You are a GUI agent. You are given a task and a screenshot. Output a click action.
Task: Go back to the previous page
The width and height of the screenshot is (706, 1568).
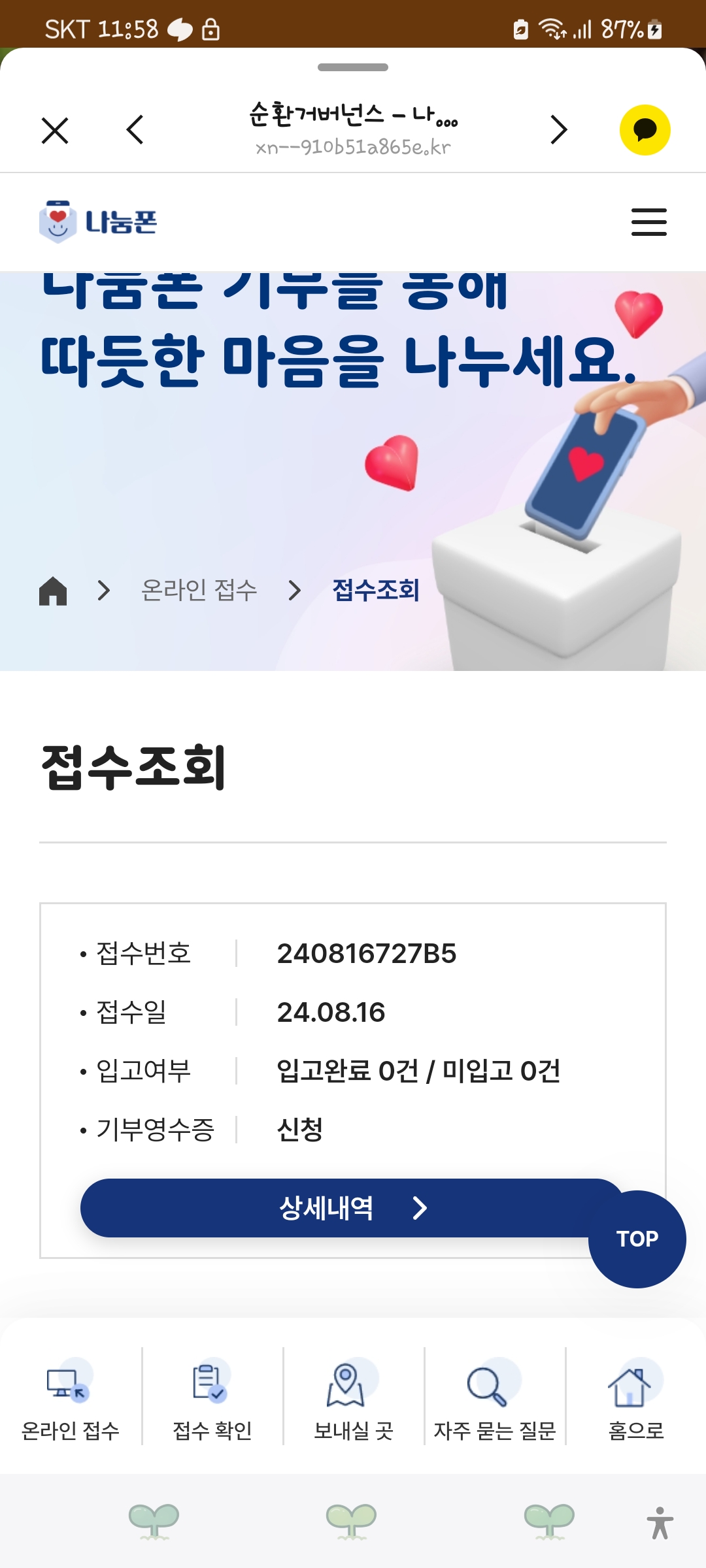(135, 130)
